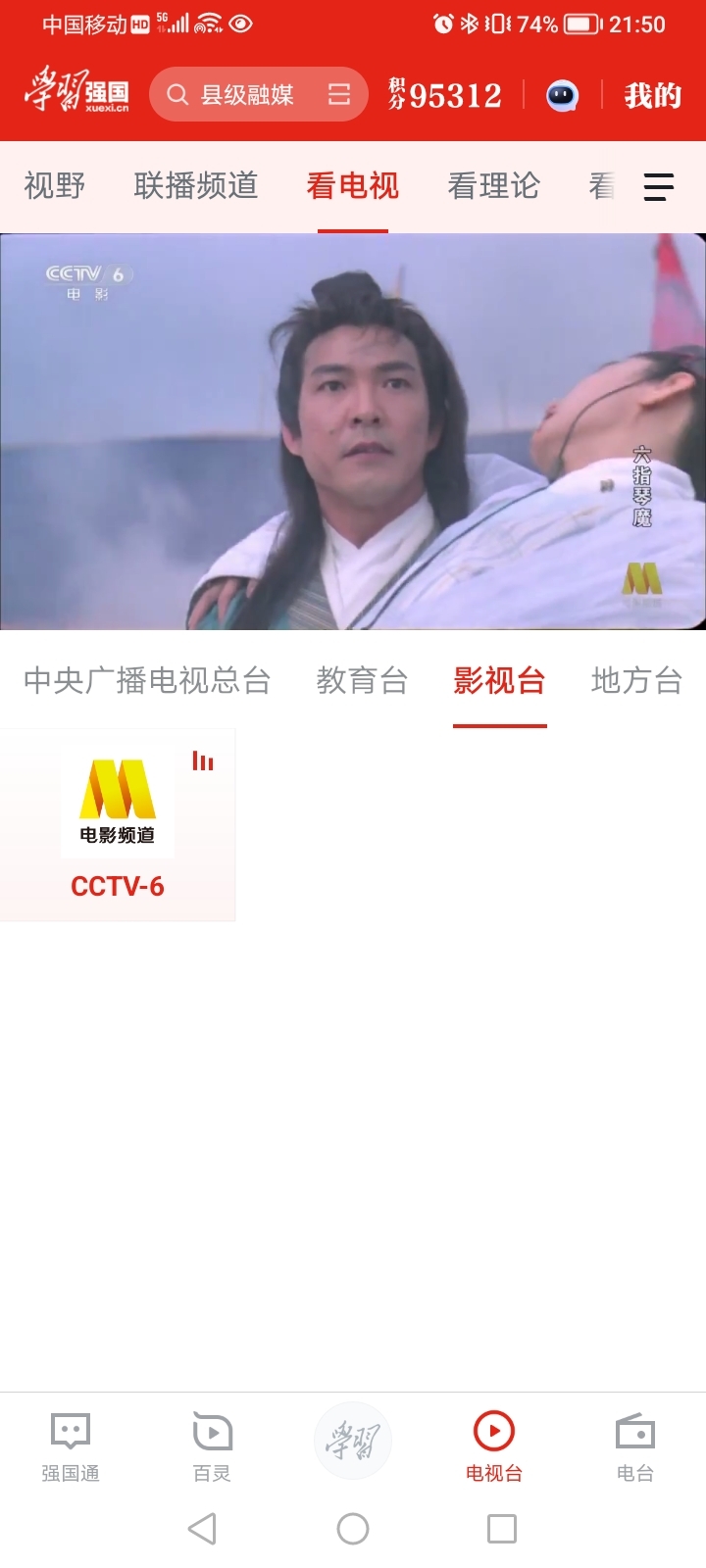
Task: Open the robot assistant icon
Action: [562, 95]
